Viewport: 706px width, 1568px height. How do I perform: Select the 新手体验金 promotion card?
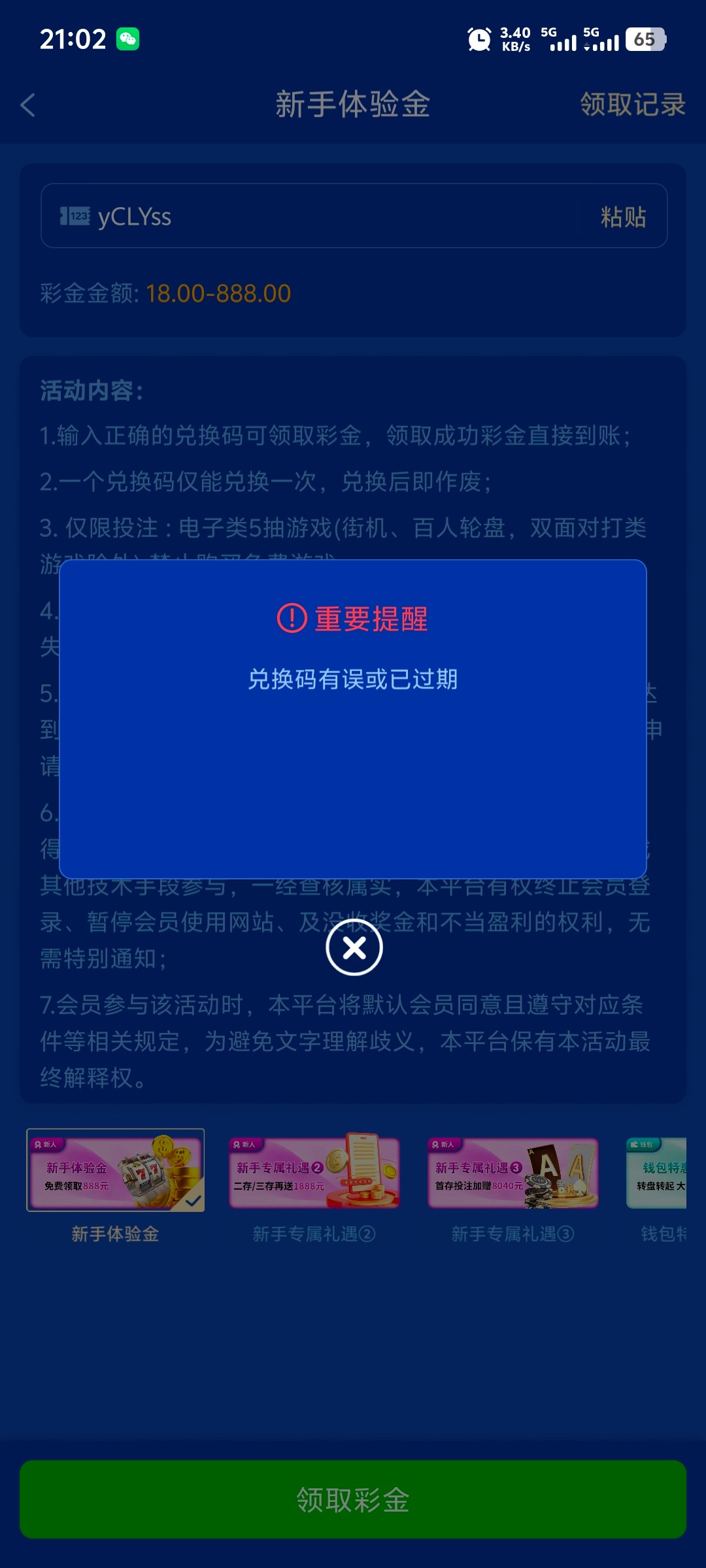115,1170
